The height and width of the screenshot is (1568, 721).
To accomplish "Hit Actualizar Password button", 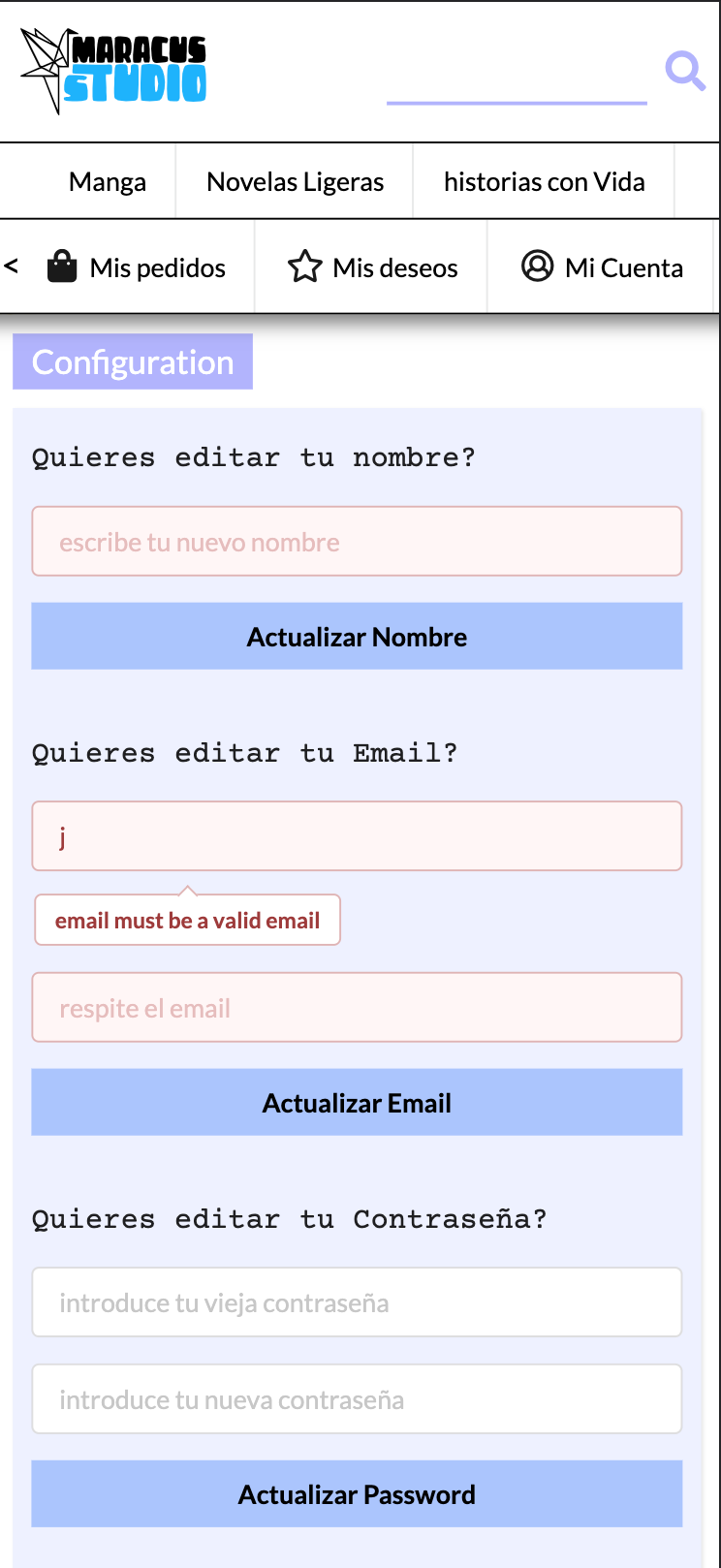I will point(357,1494).
